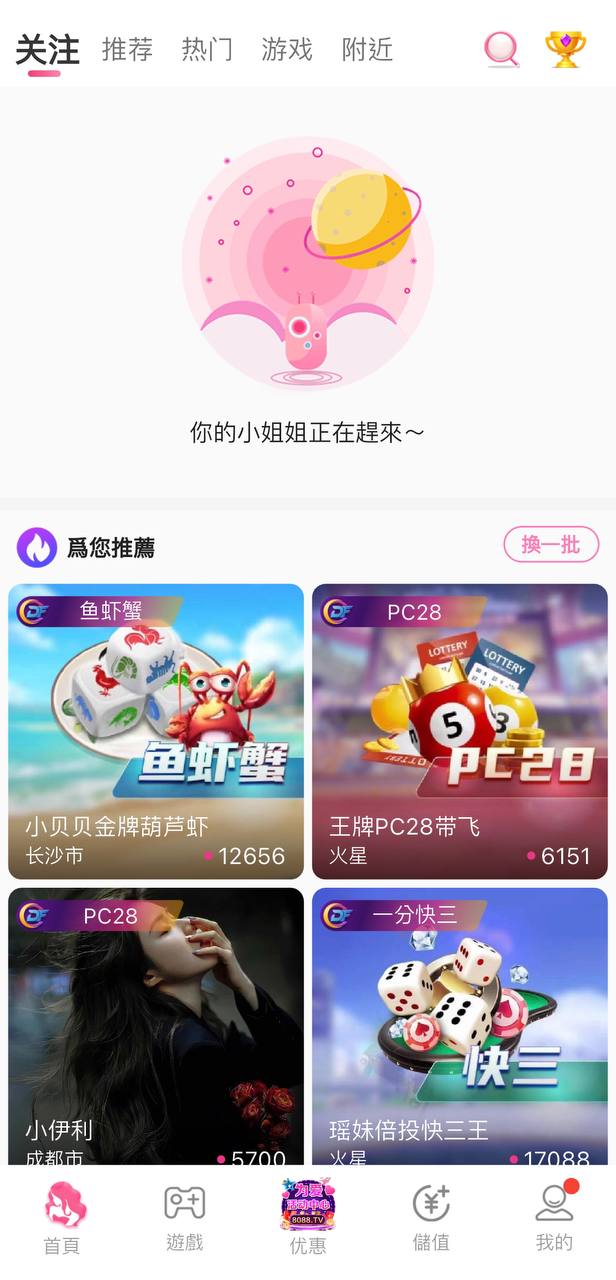
Task: Switch to the 热门 tab
Action: (207, 49)
